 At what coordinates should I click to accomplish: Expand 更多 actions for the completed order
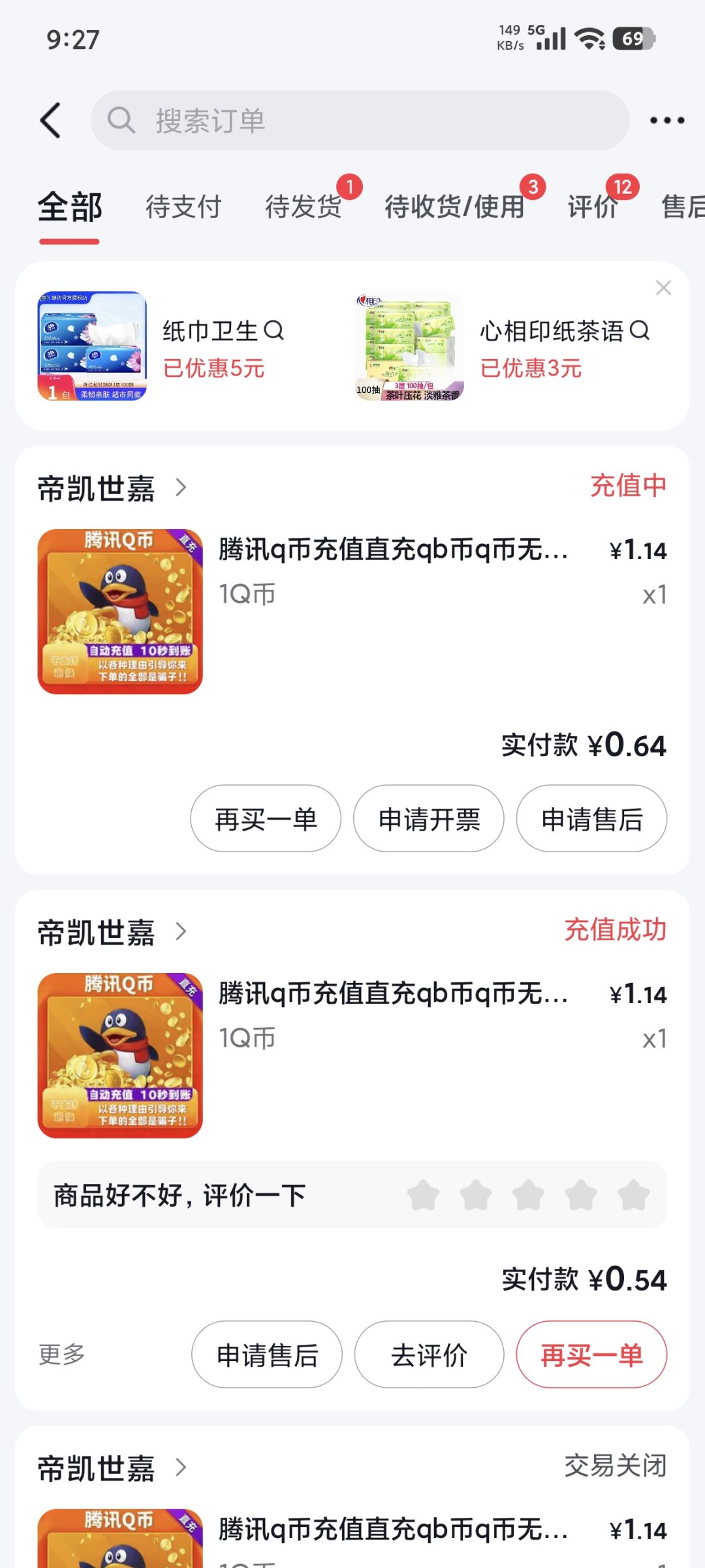[60, 1355]
